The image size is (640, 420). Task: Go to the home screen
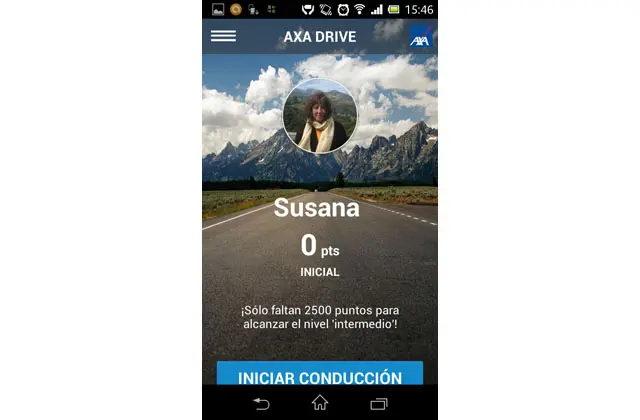[x=320, y=403]
